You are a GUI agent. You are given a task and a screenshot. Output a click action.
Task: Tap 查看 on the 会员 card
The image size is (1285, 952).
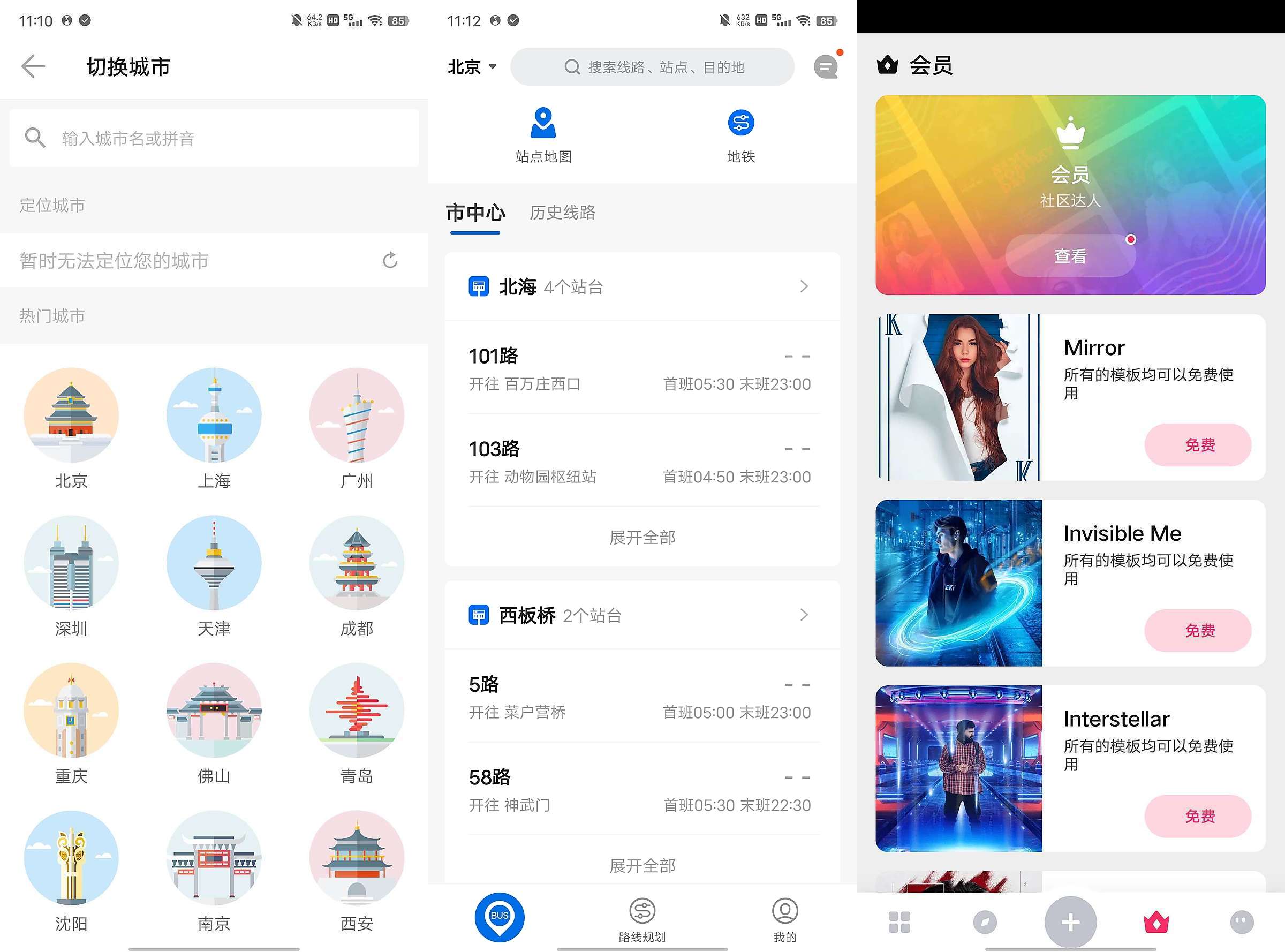tap(1070, 256)
